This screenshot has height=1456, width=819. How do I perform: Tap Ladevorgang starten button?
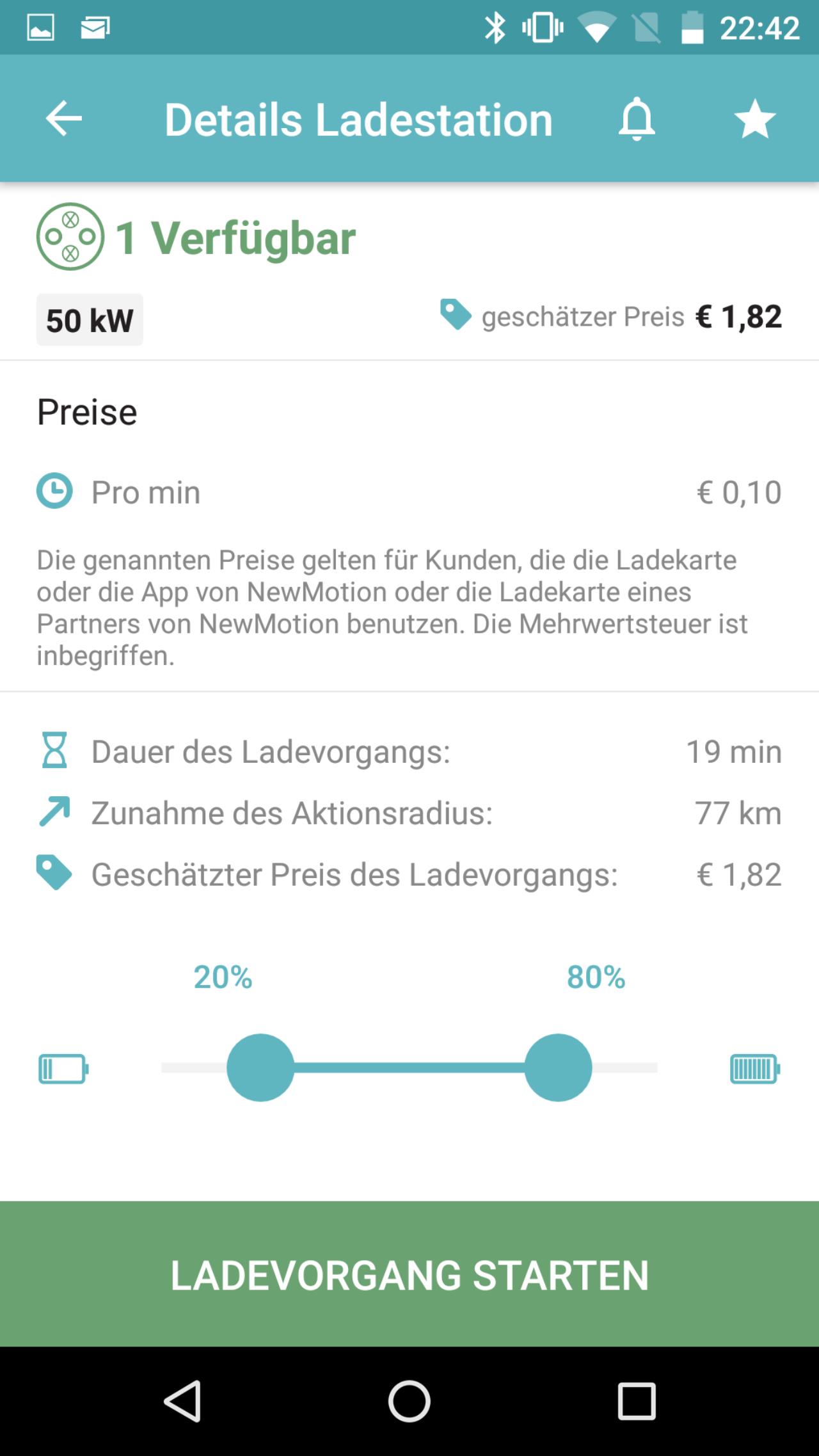pos(409,1274)
